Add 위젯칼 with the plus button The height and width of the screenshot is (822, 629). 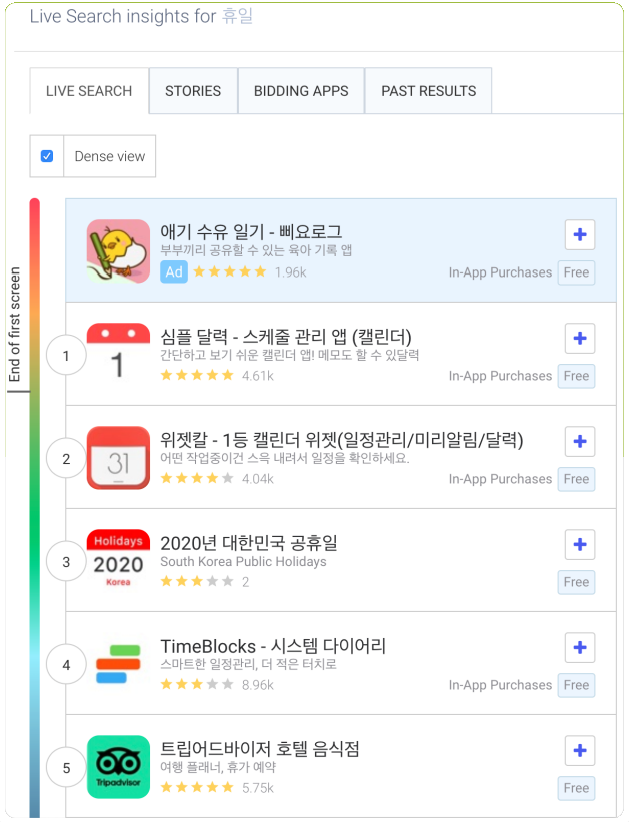(580, 441)
